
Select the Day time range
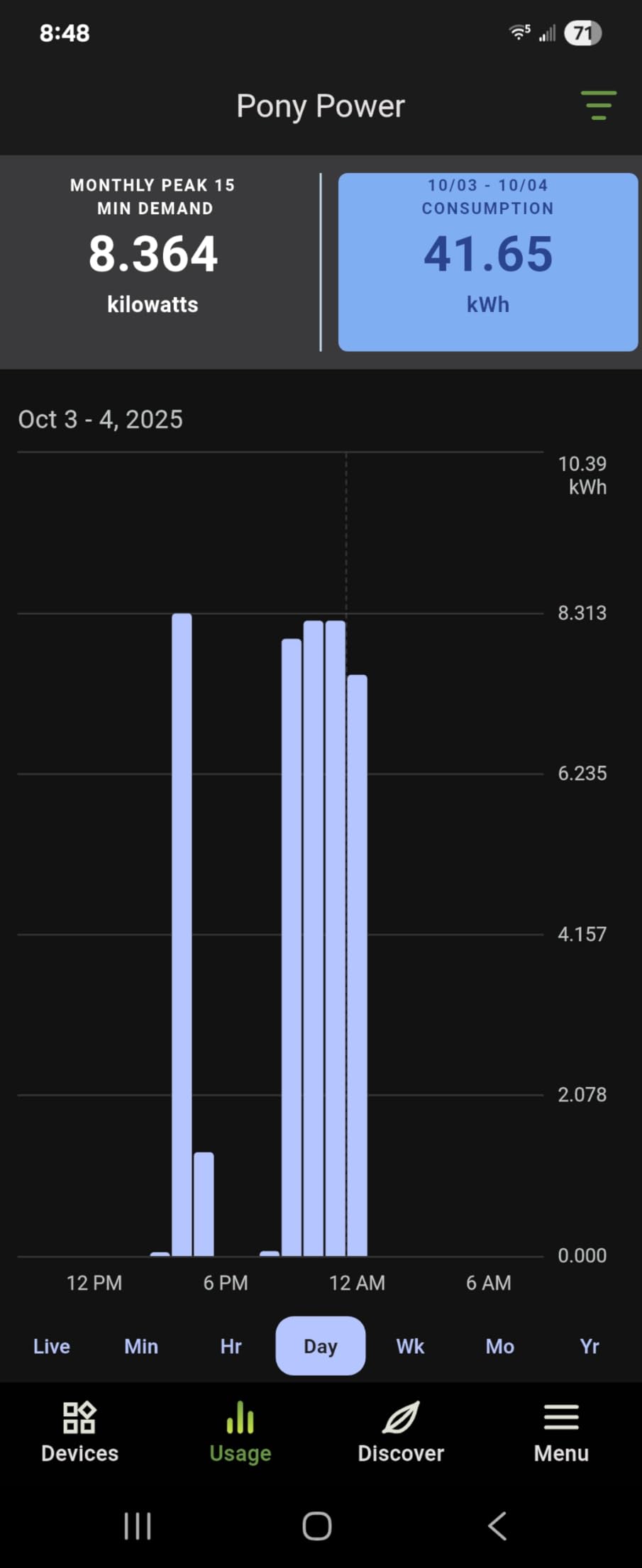[320, 1346]
